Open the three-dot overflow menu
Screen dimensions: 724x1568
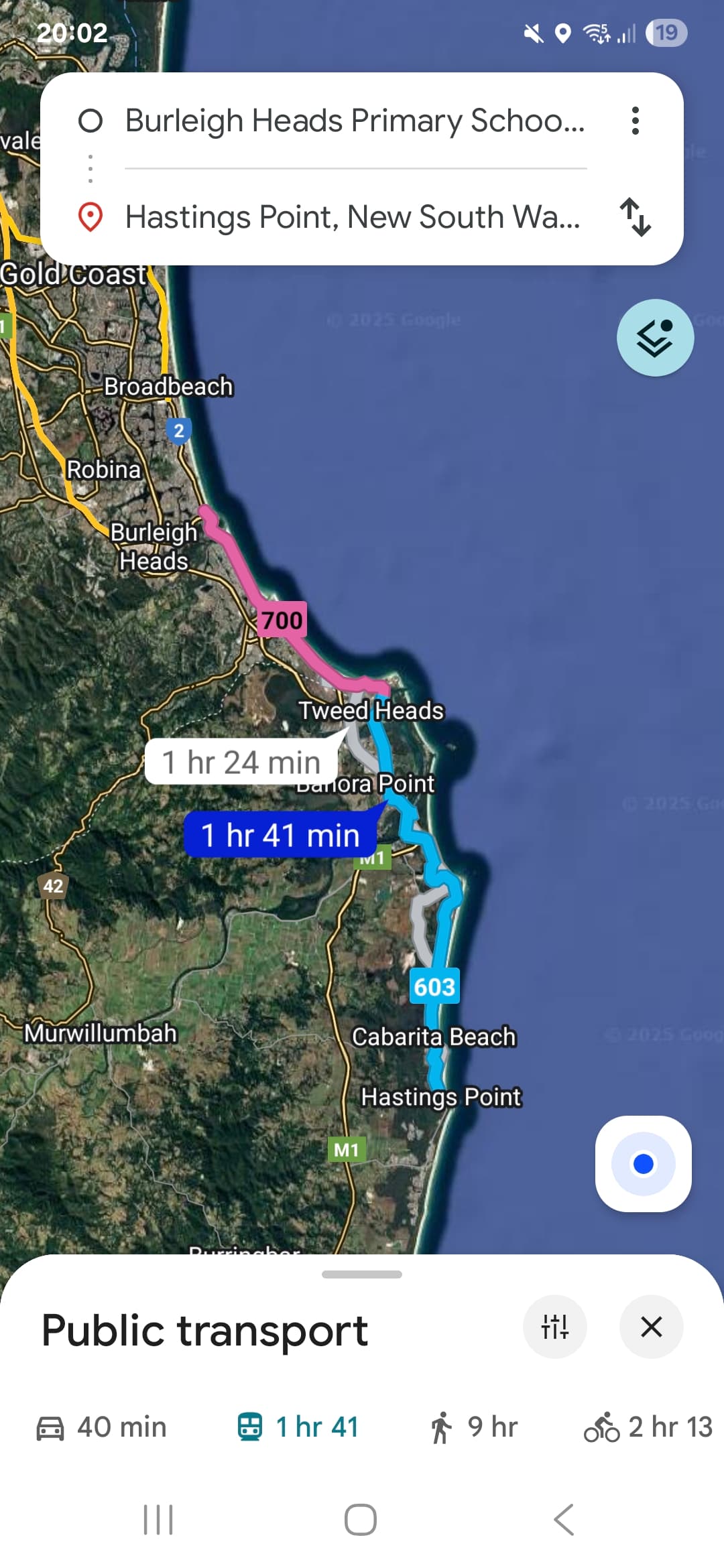pos(635,121)
